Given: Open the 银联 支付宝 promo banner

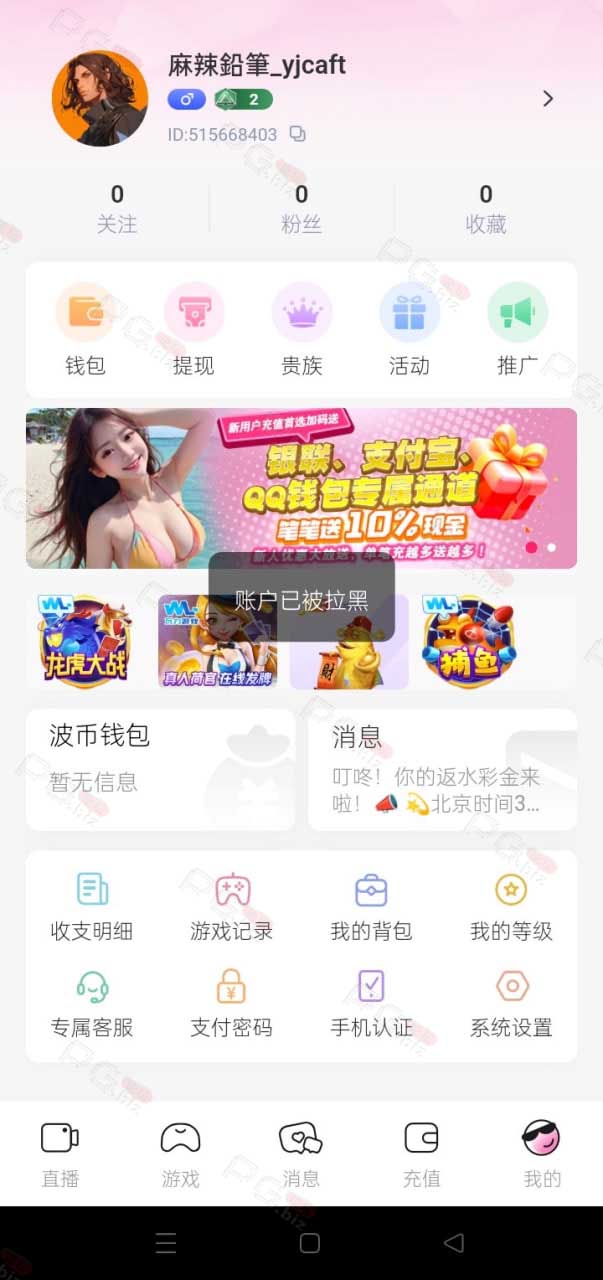Looking at the screenshot, I should coord(301,488).
